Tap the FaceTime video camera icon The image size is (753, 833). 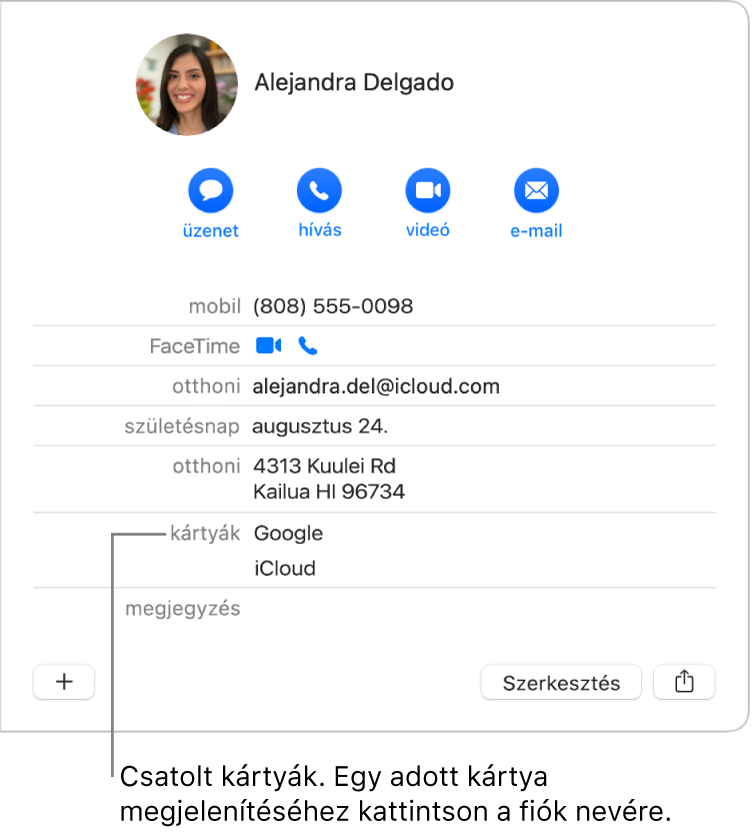(x=268, y=346)
